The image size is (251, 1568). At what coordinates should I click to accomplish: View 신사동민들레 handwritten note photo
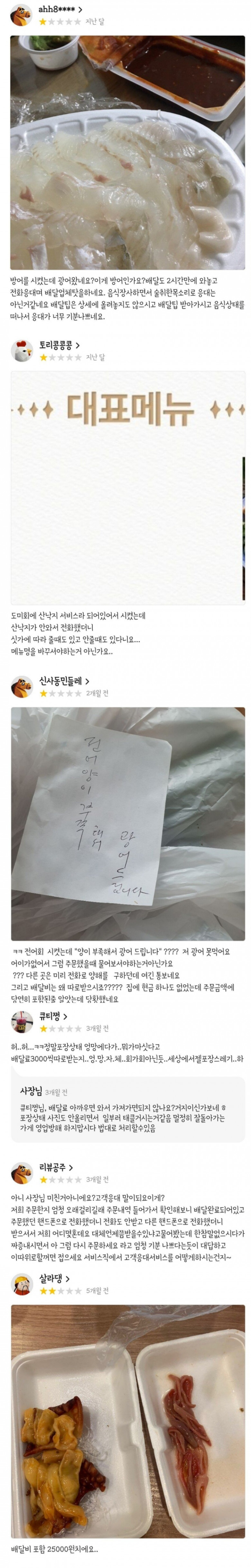(128, 823)
